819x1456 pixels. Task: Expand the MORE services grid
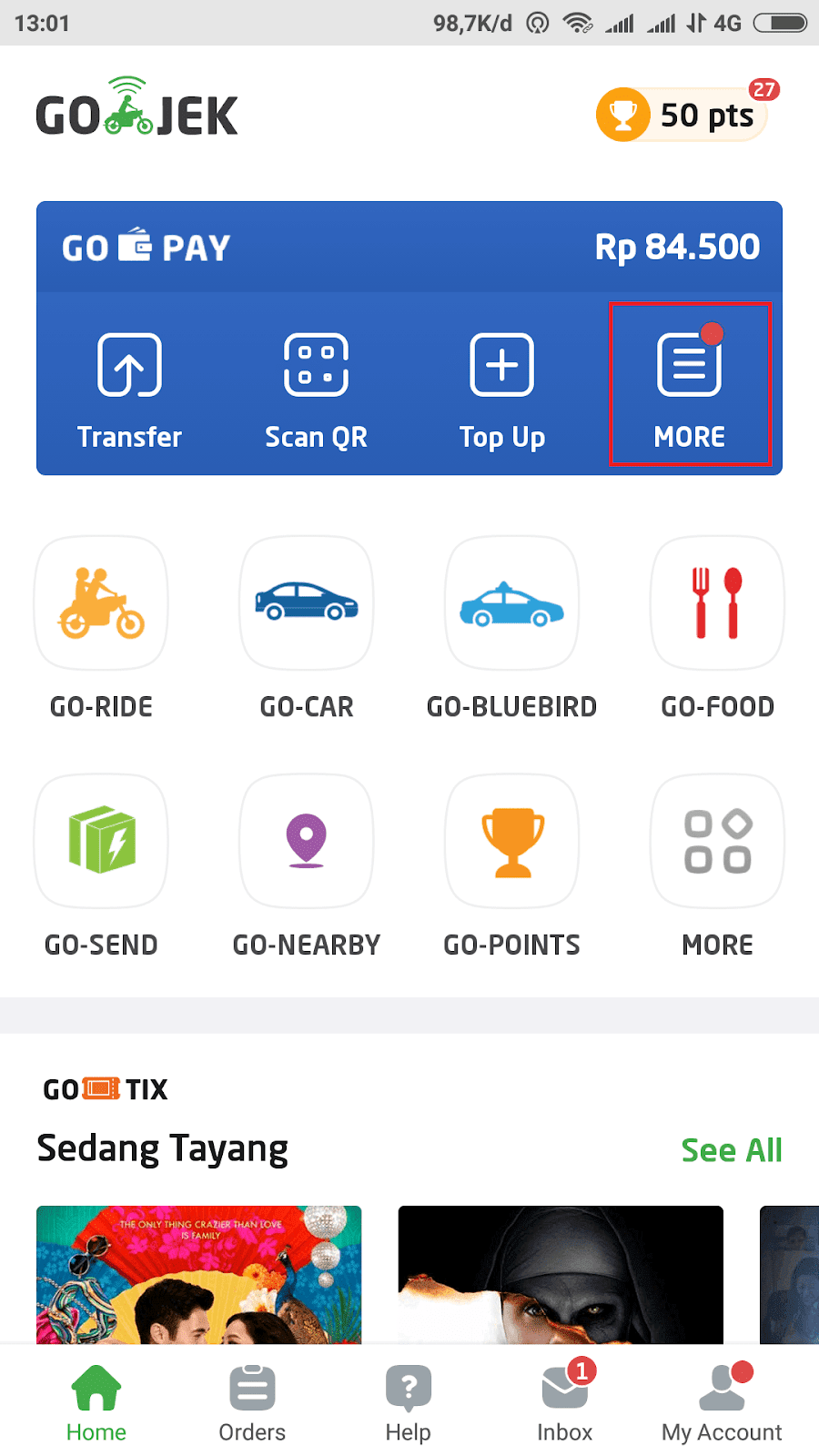[x=717, y=841]
